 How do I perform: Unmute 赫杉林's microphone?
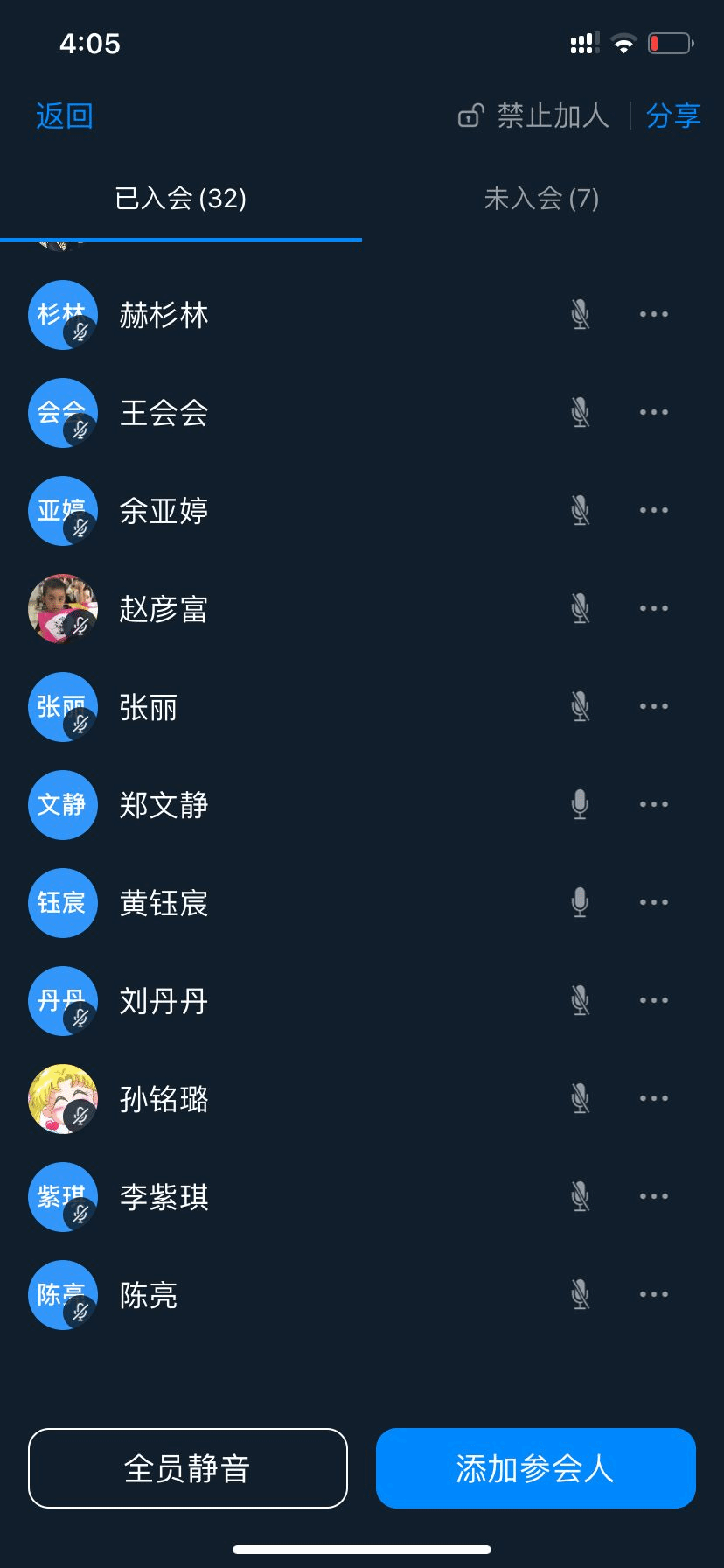580,315
